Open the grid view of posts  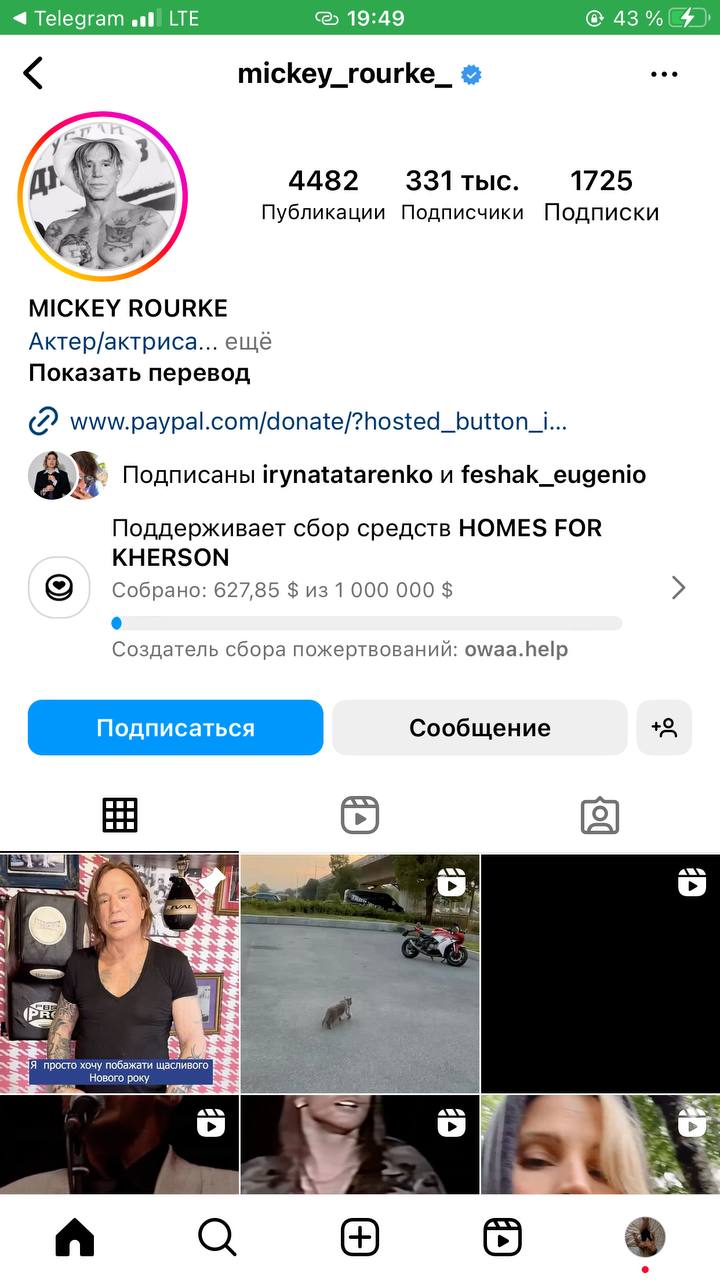coord(120,814)
